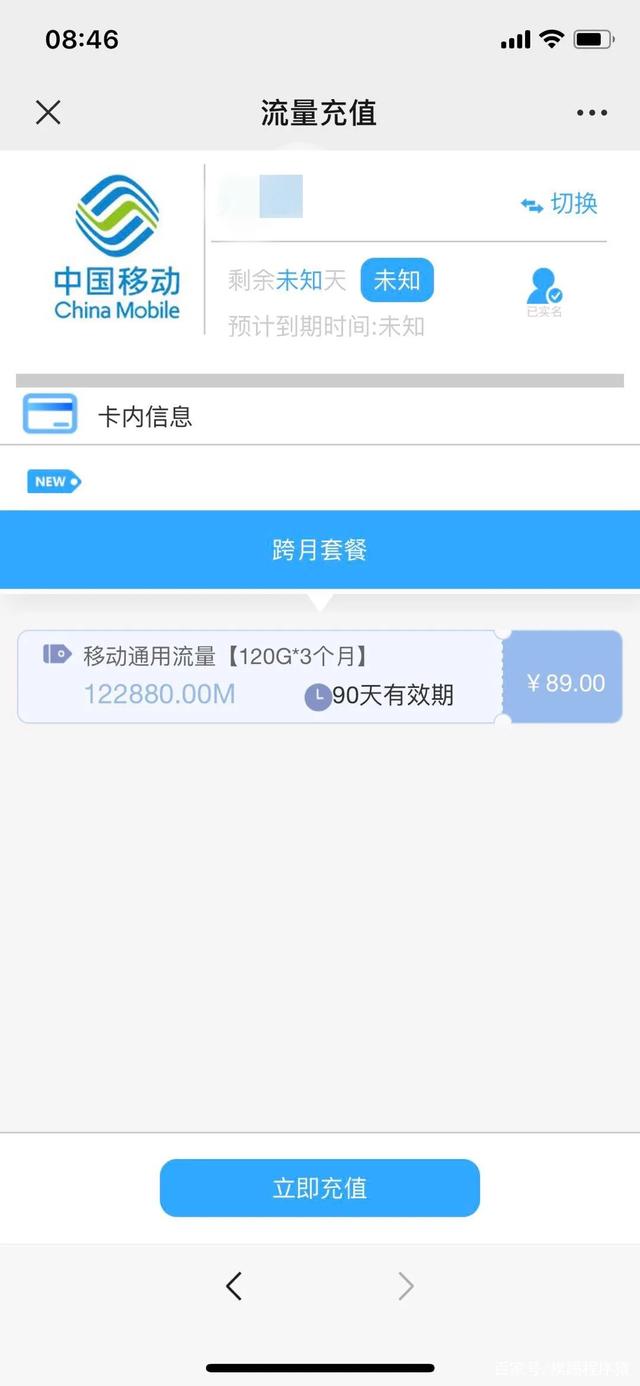Open the 卡内信息 row
This screenshot has height=1386, width=640.
[320, 416]
